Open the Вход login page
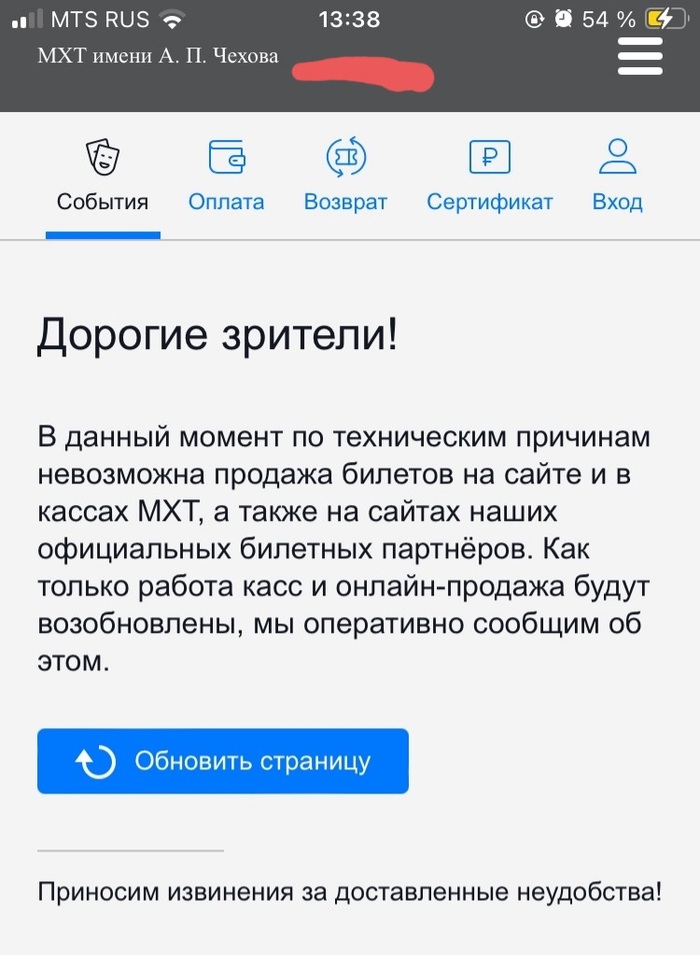Image resolution: width=700 pixels, height=955 pixels. [617, 176]
